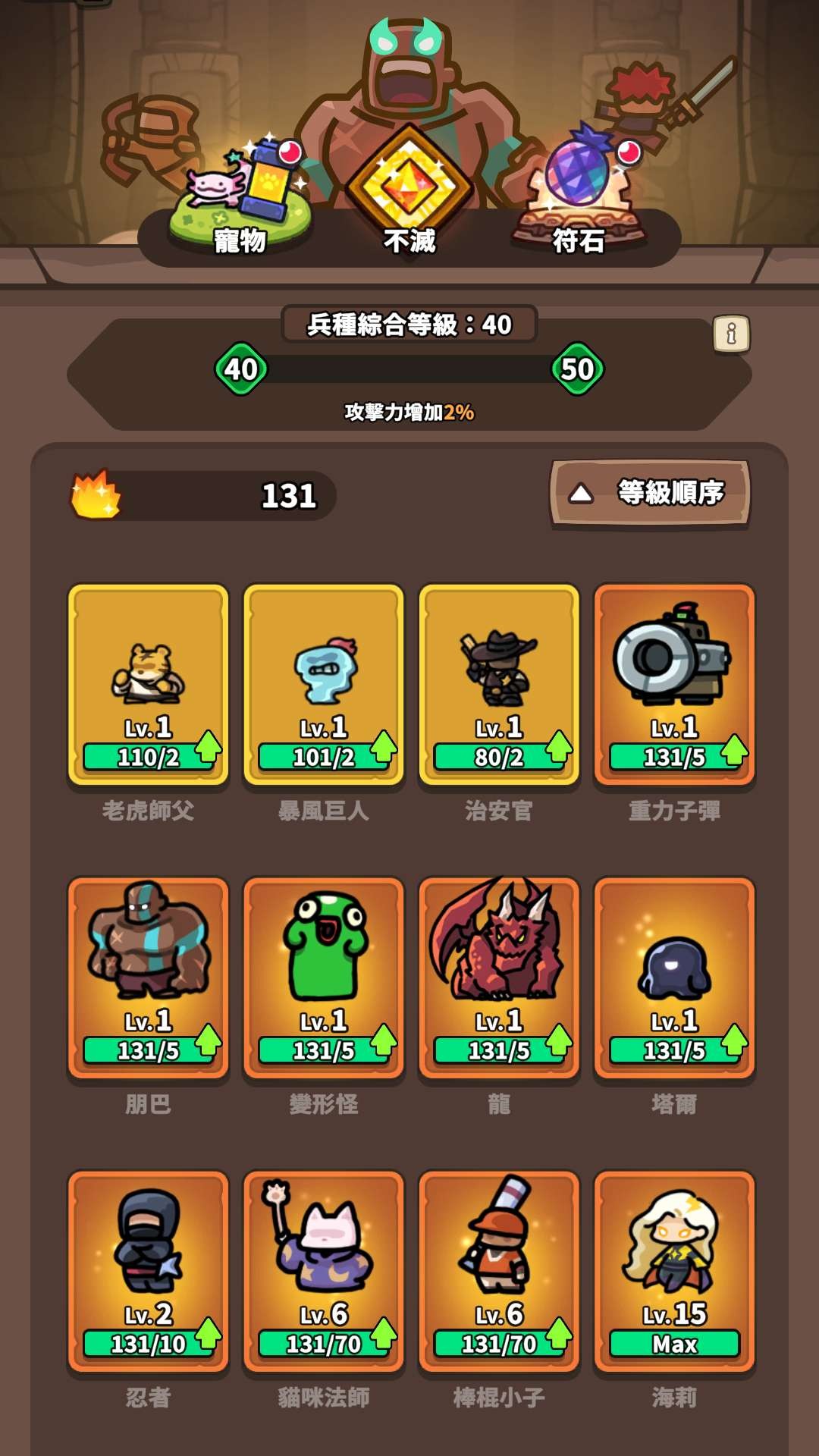Open the info icon beside level bar

pyautogui.click(x=731, y=334)
